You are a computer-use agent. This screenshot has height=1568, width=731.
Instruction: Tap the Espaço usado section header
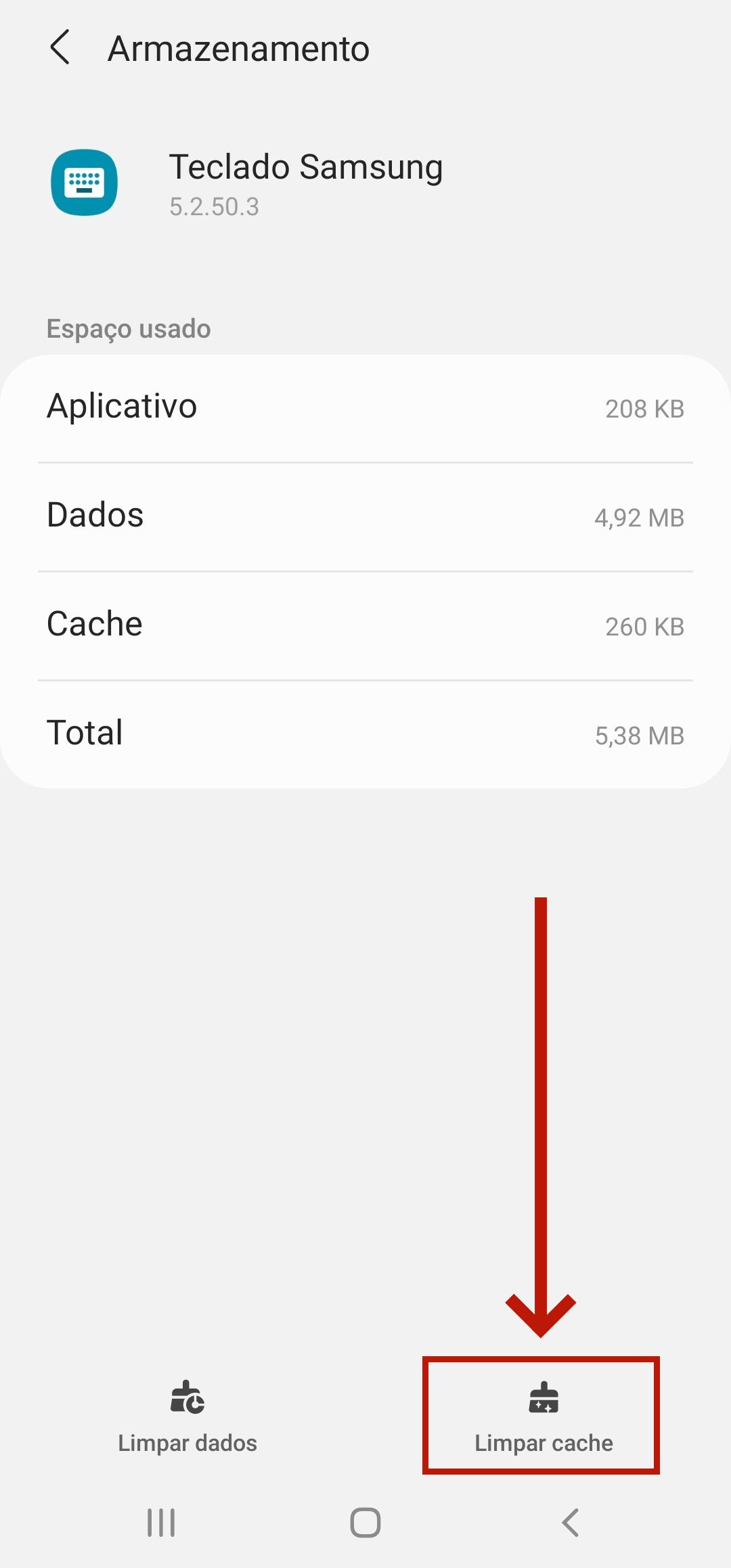click(x=128, y=329)
